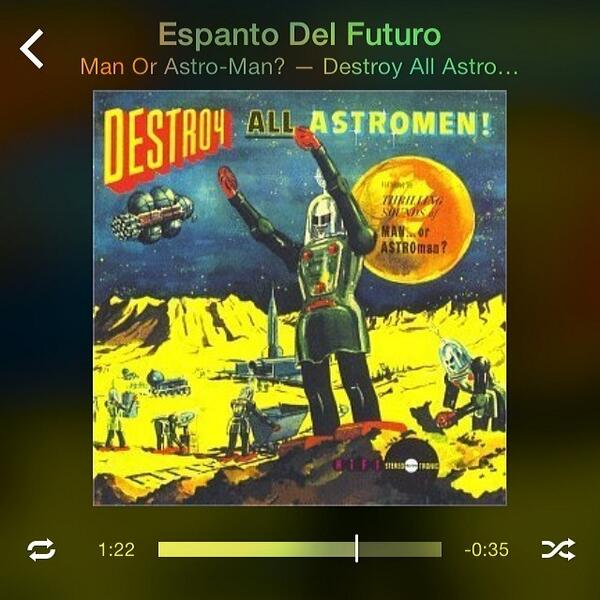Toggle repeat mode
The width and height of the screenshot is (600, 600).
(41, 549)
